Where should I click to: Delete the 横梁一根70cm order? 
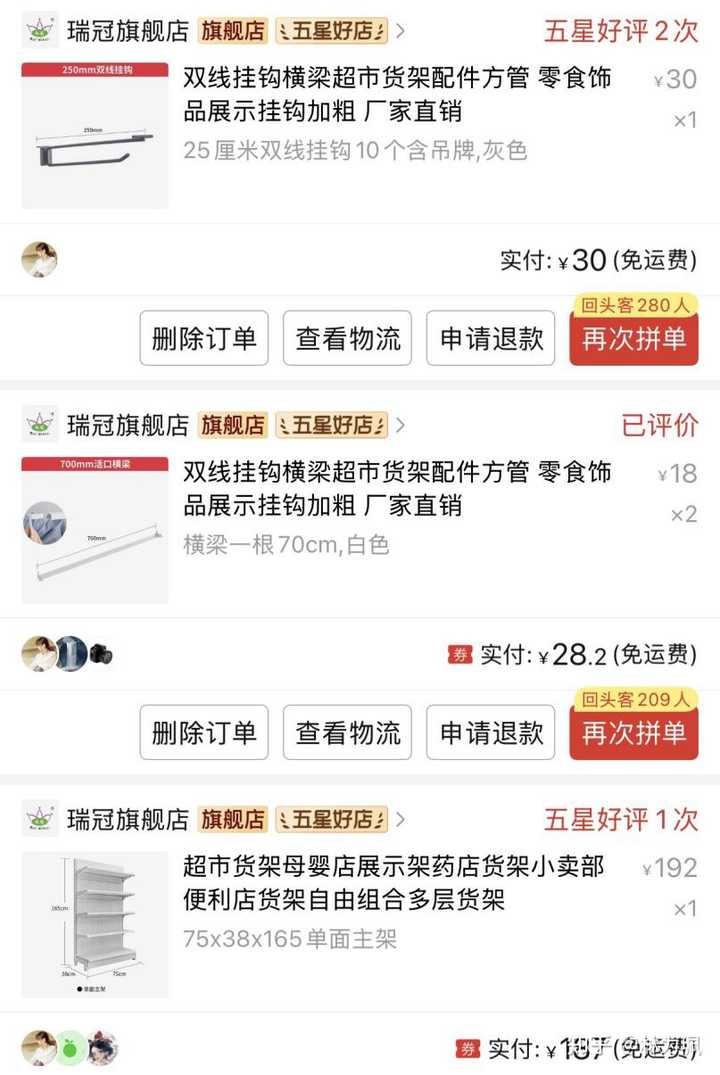pyautogui.click(x=204, y=732)
